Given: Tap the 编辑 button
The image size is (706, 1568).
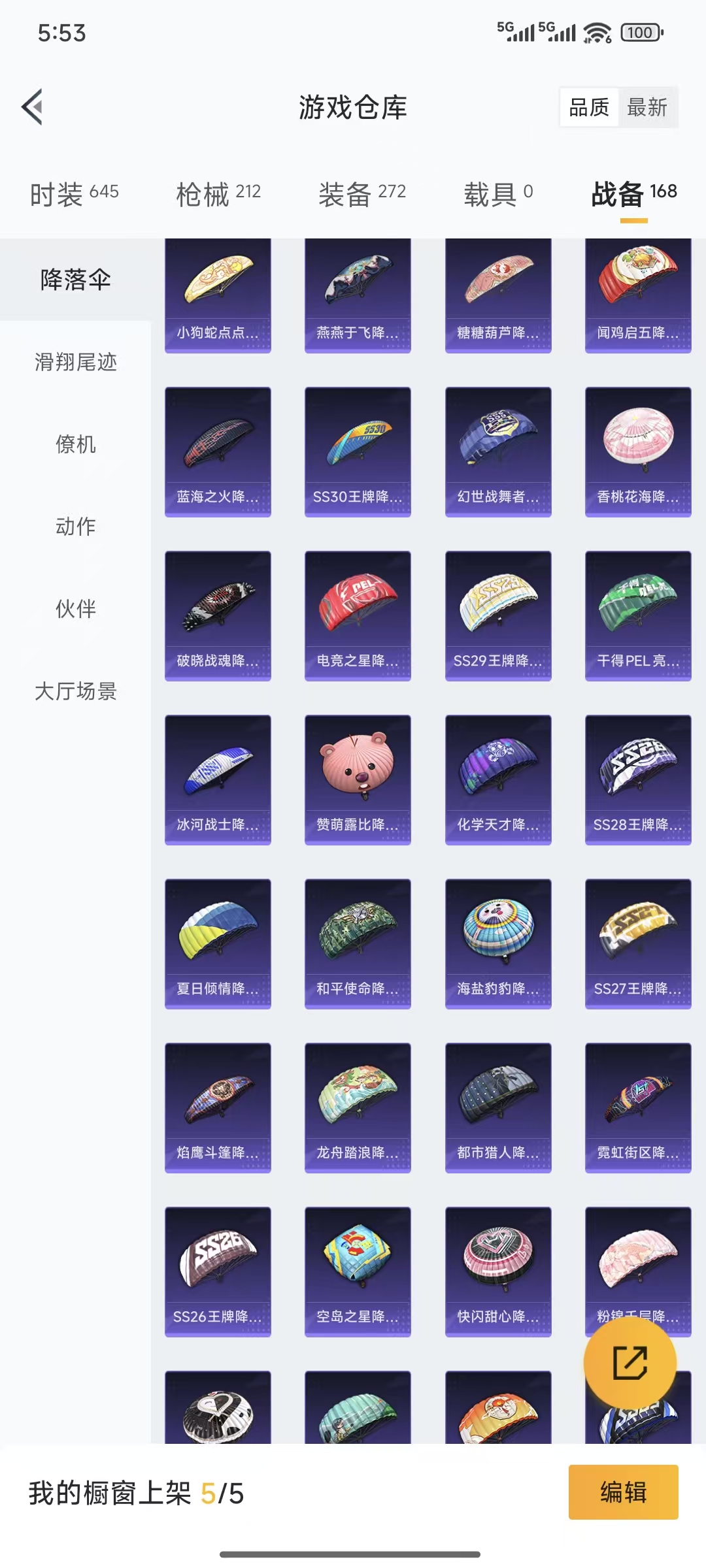Looking at the screenshot, I should 623,1492.
